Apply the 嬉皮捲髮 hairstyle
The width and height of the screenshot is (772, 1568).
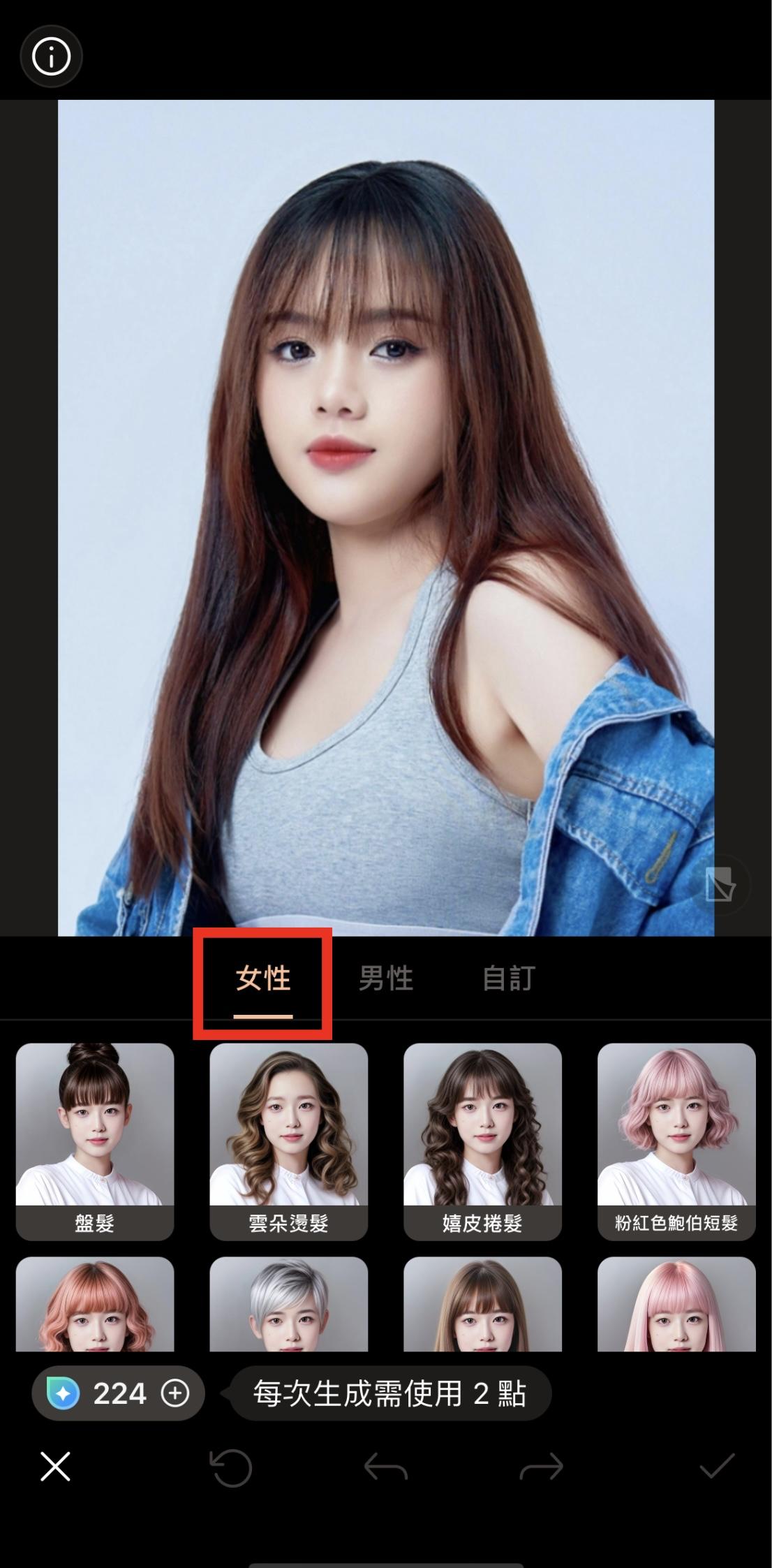(482, 1140)
